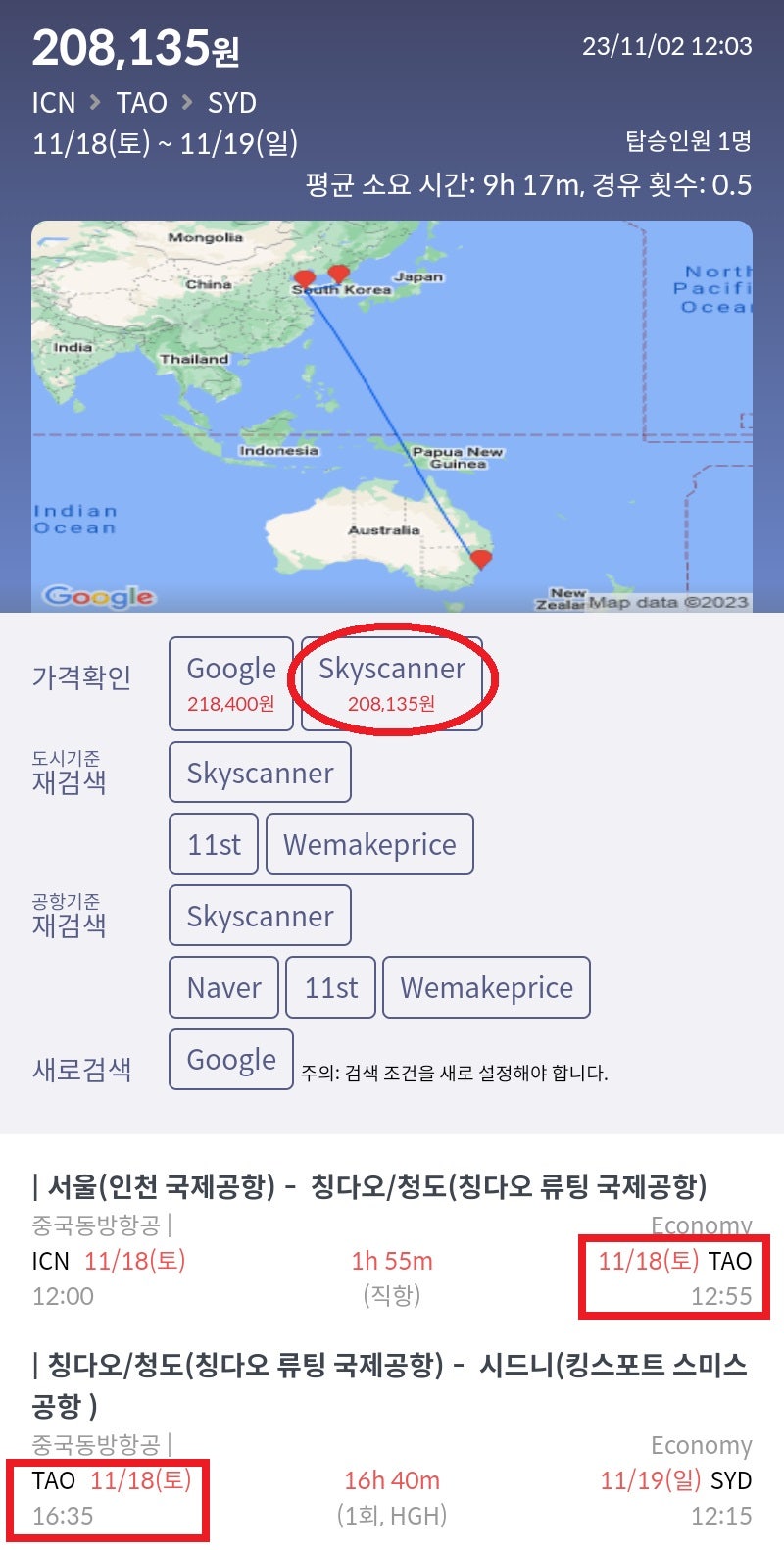Start a new search (새로검색) on Google

(x=231, y=1059)
